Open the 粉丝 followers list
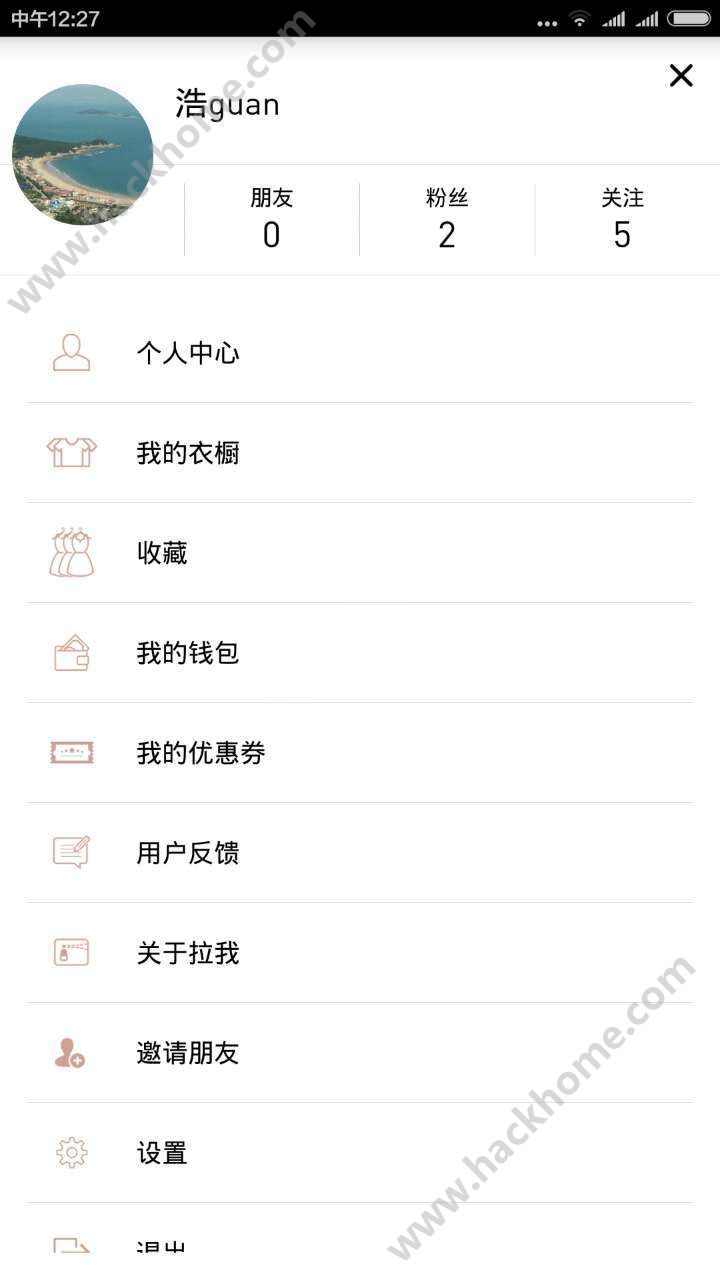Screen dimensions: 720x1280 coord(446,219)
